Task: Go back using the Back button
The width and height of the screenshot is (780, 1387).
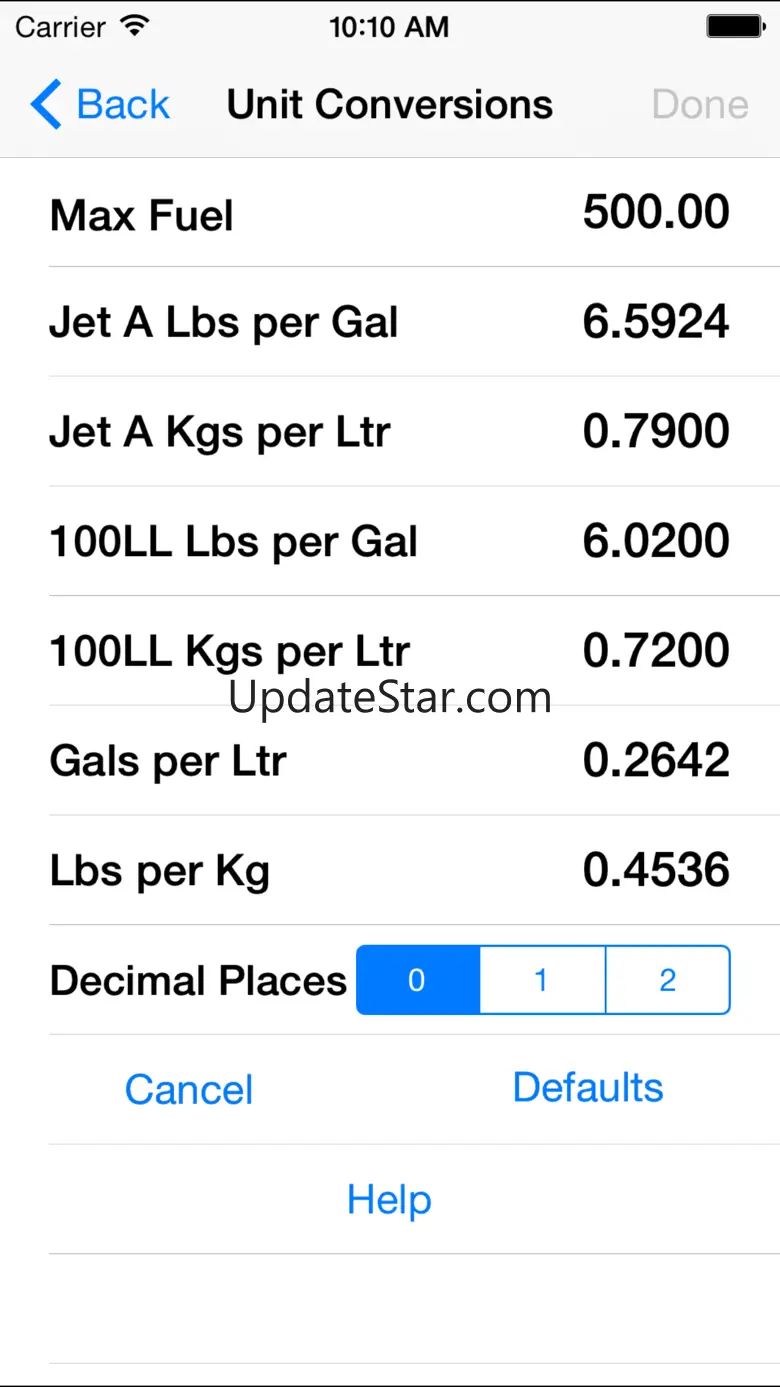Action: click(101, 105)
